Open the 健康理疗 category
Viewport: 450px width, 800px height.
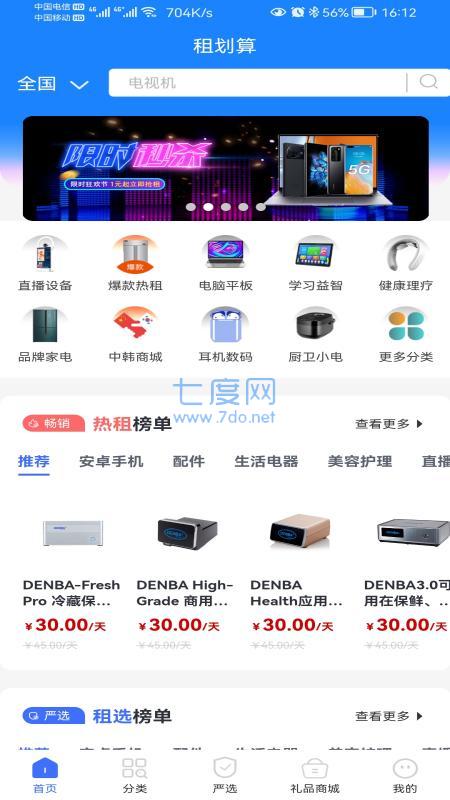pyautogui.click(x=406, y=263)
